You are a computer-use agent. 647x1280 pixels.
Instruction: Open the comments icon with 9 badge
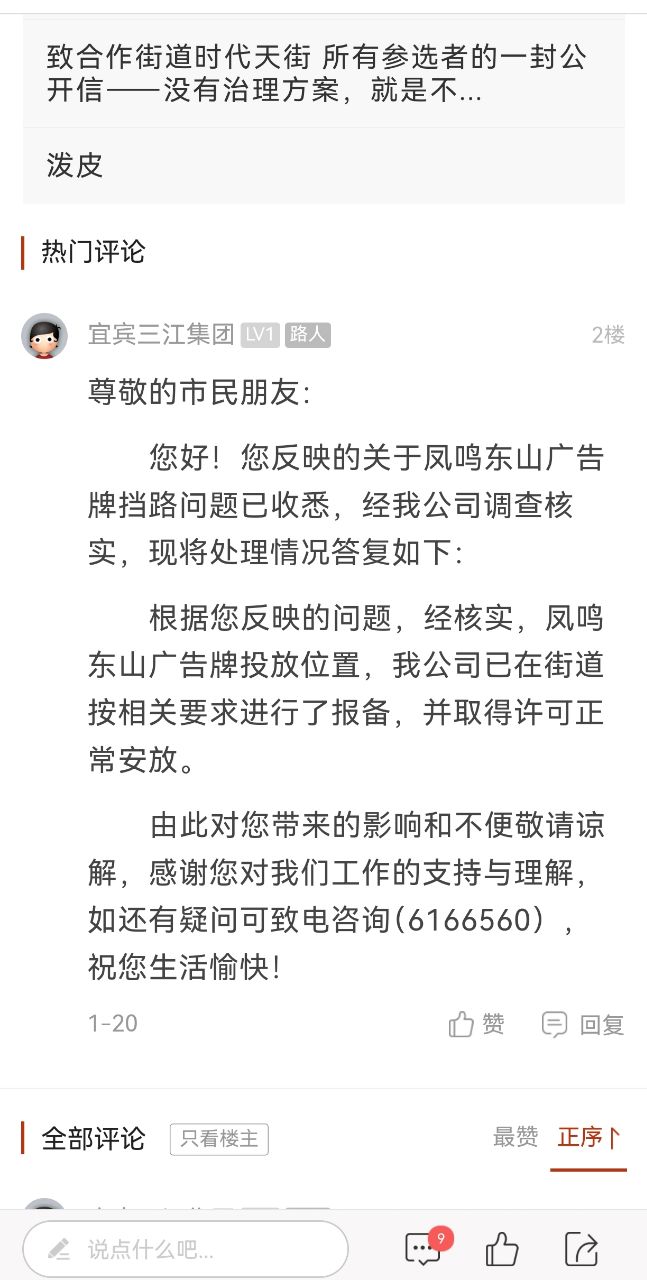[424, 1248]
